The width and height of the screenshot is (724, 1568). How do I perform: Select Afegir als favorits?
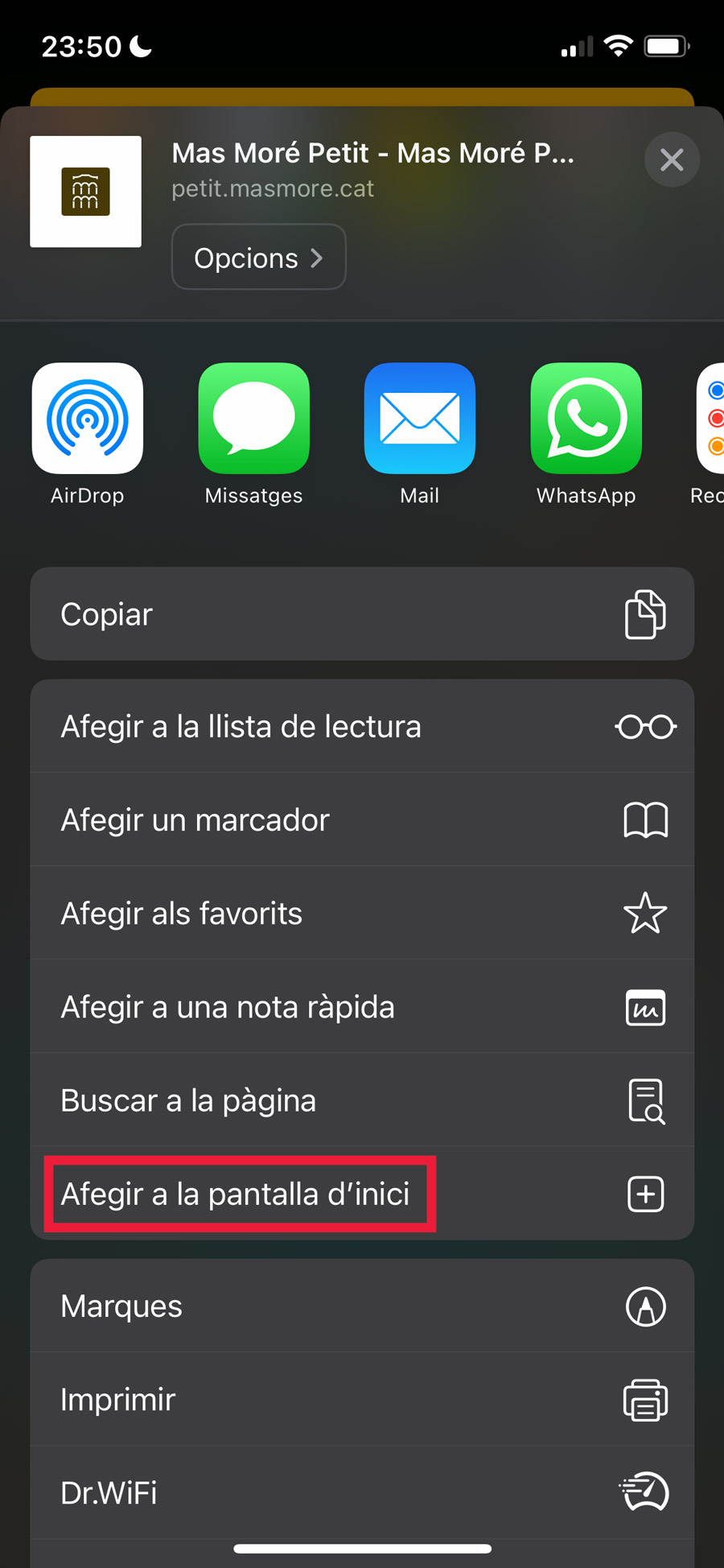tap(362, 914)
